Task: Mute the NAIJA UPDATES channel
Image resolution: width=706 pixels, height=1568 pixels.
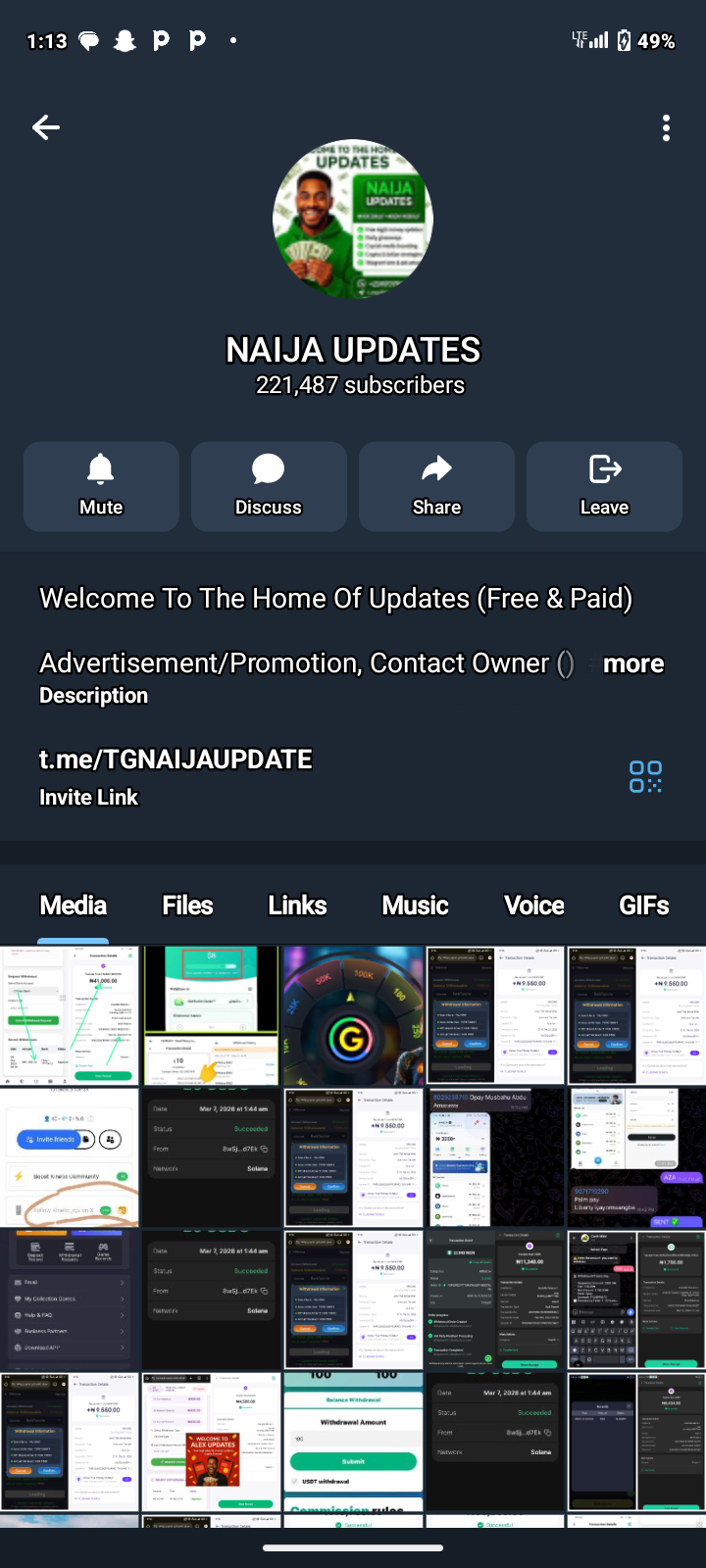Action: (101, 486)
